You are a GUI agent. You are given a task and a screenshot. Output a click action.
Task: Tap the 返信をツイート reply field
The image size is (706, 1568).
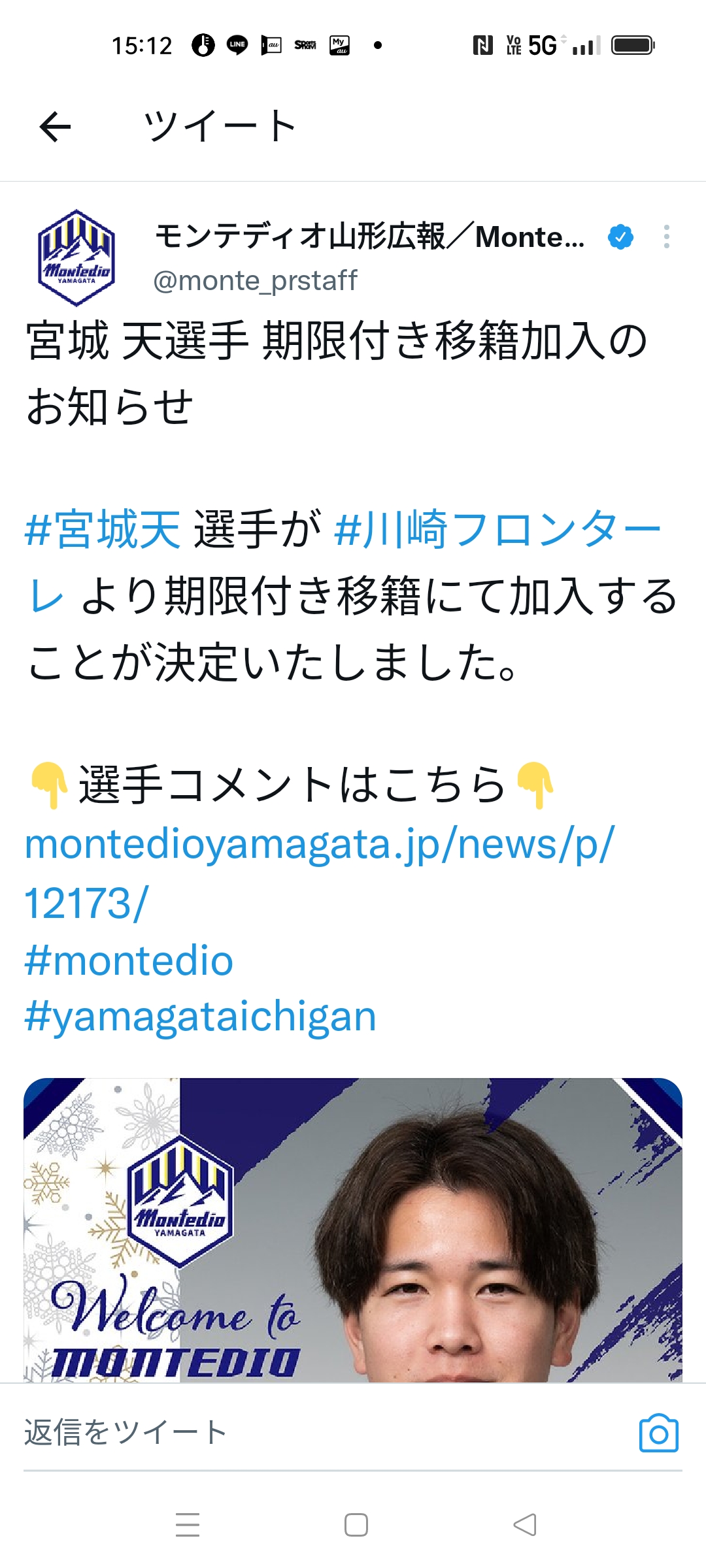point(261,1433)
